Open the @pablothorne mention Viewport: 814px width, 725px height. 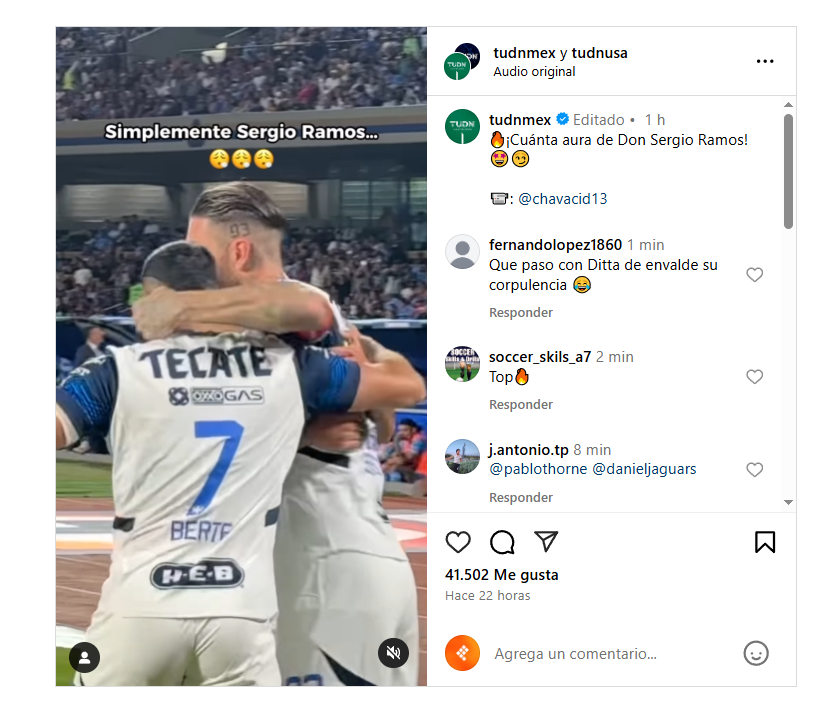(538, 469)
